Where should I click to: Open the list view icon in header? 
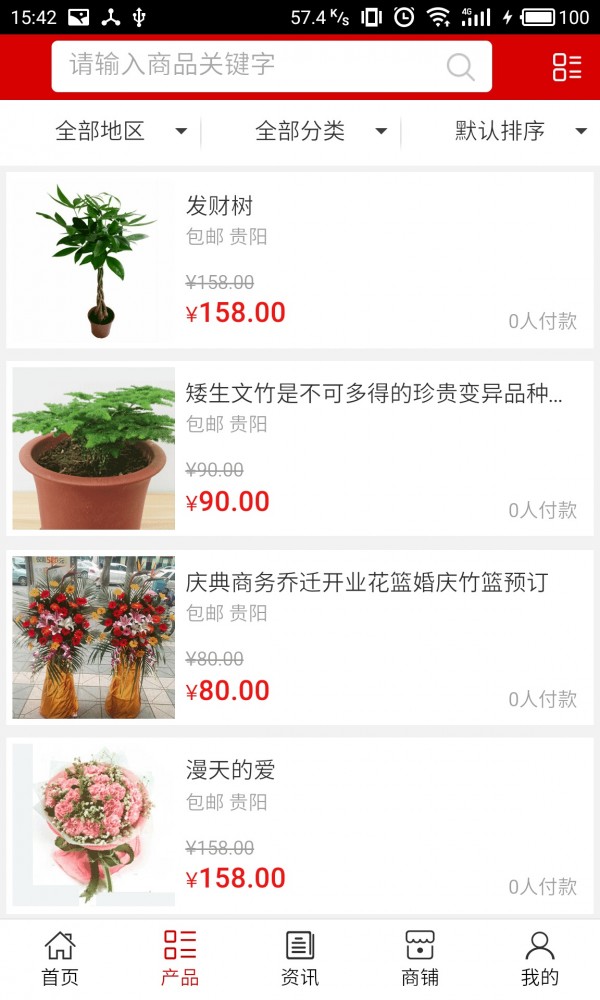567,67
